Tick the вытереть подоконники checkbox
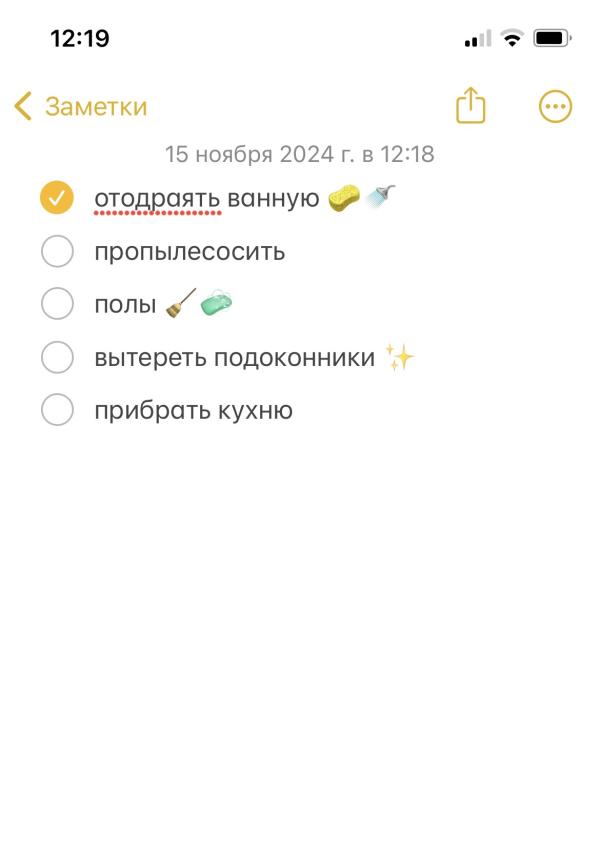This screenshot has height=856, width=600. [57, 357]
